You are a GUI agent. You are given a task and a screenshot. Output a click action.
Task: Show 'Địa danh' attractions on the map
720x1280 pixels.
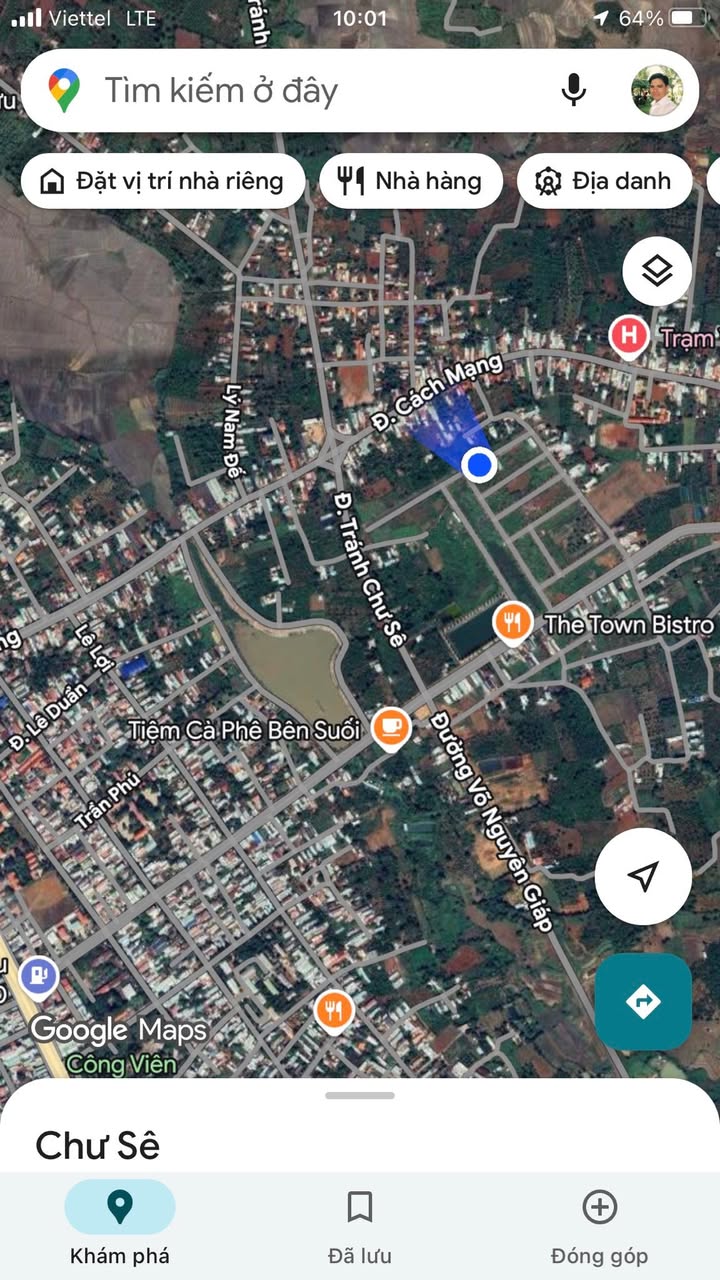604,181
